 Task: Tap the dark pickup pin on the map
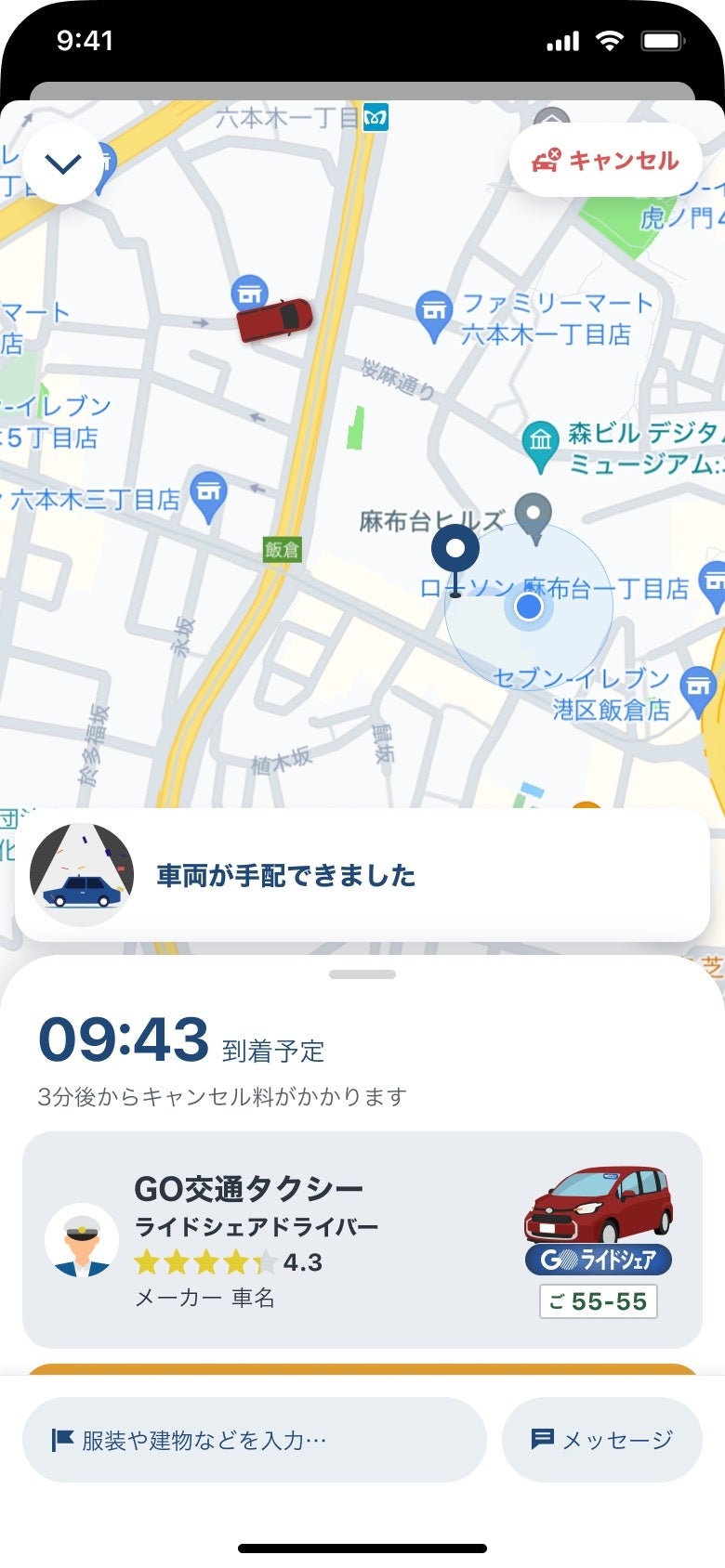455,551
